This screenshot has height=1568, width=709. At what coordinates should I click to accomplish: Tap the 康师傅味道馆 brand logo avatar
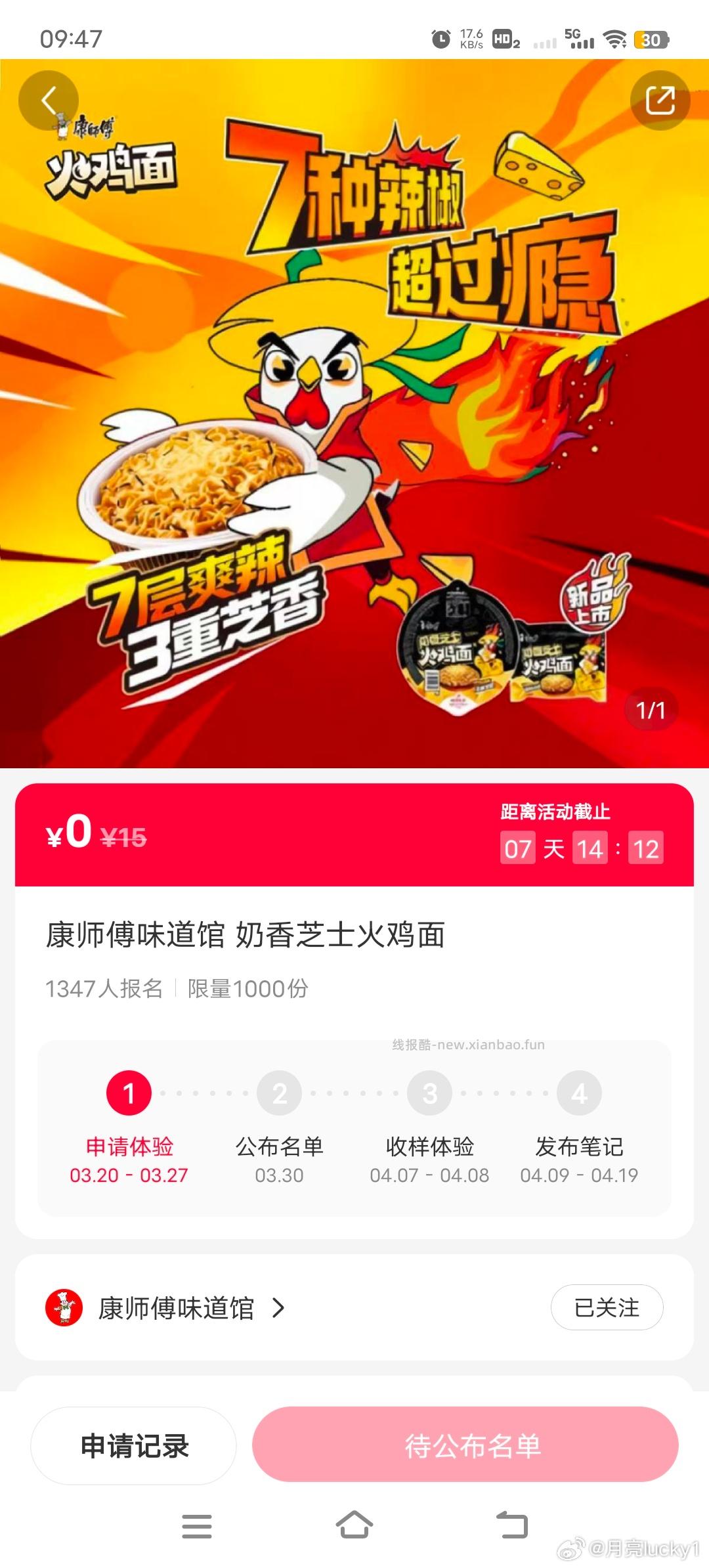[x=65, y=1307]
